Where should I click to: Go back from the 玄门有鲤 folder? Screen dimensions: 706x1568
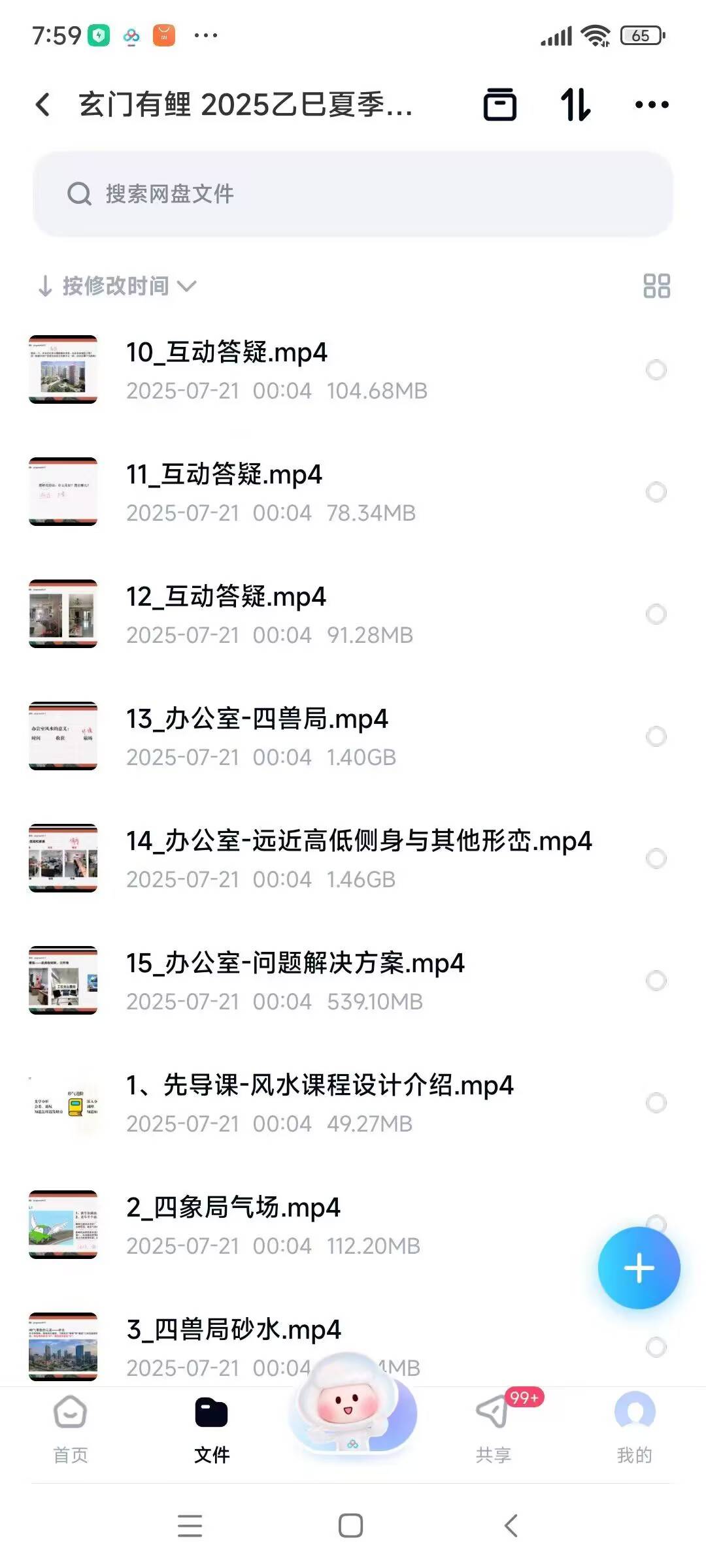click(x=43, y=105)
